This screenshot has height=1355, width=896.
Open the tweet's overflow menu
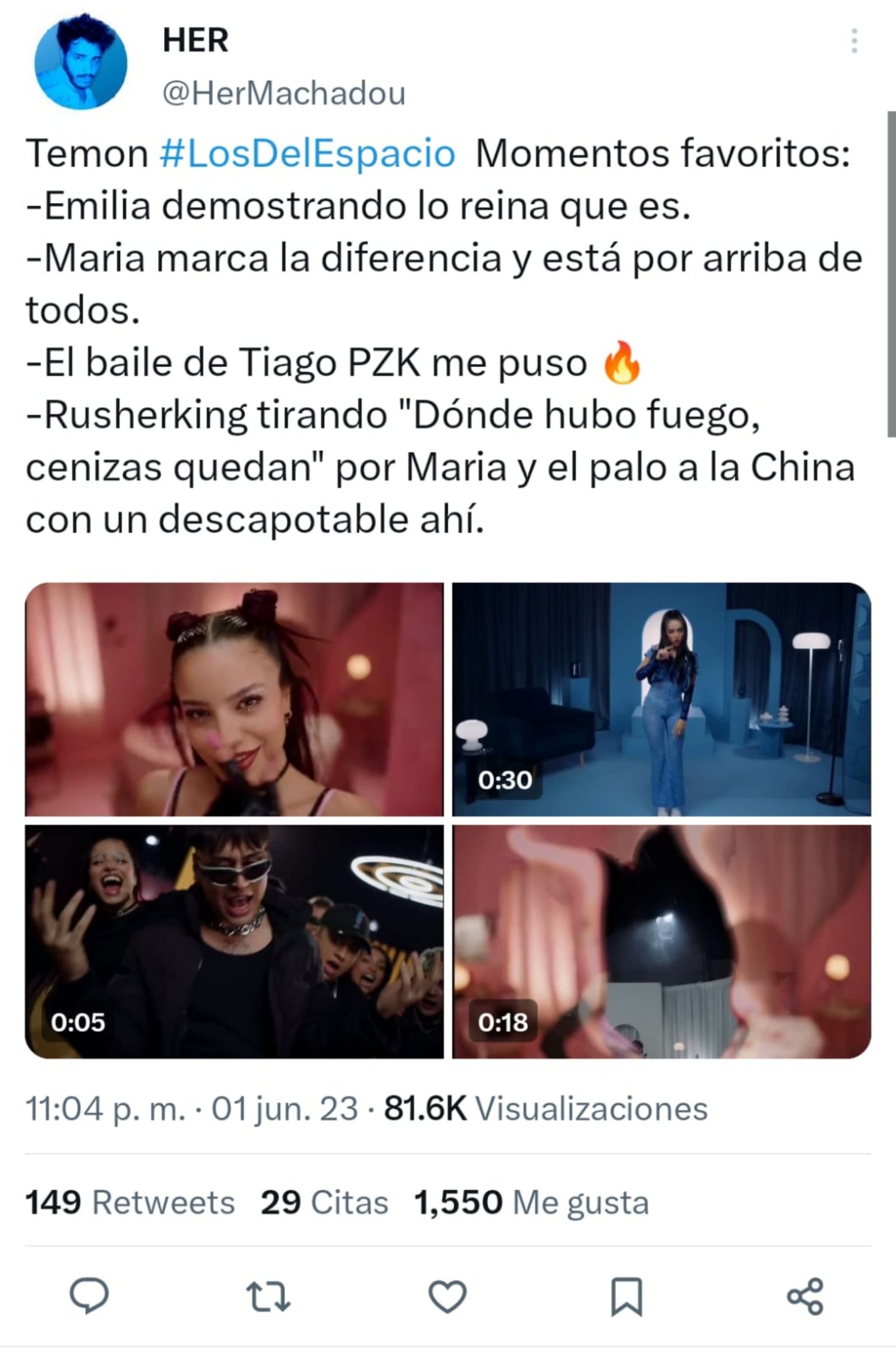(853, 41)
